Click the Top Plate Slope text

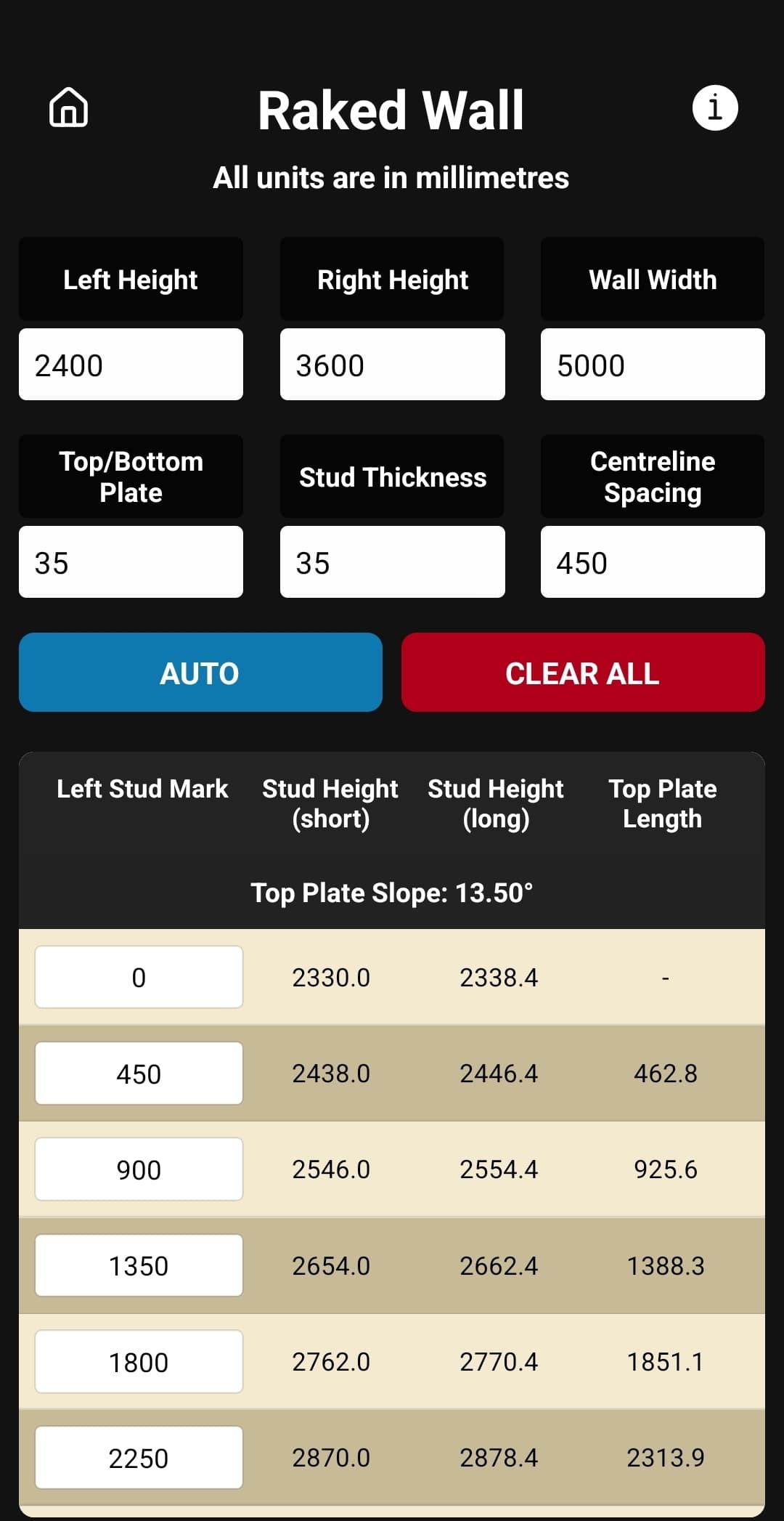pyautogui.click(x=392, y=892)
